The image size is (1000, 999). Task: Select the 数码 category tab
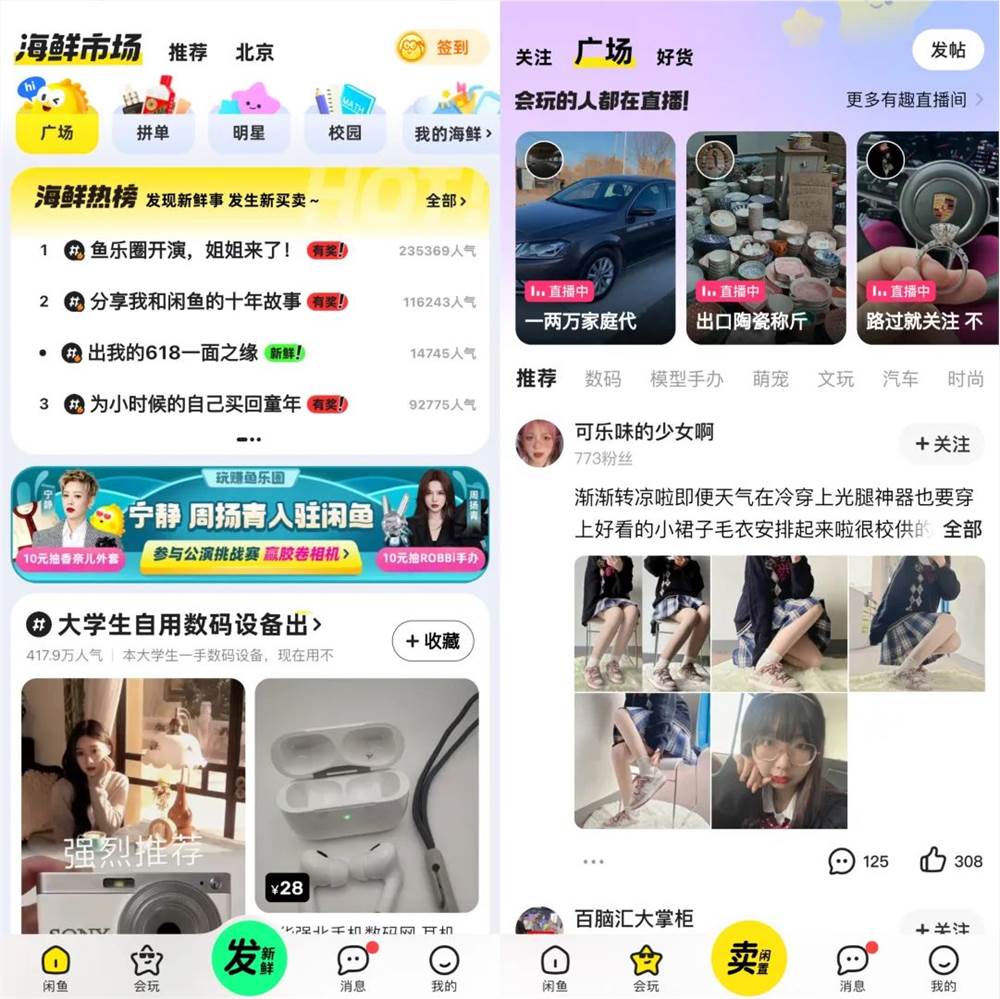(x=603, y=379)
